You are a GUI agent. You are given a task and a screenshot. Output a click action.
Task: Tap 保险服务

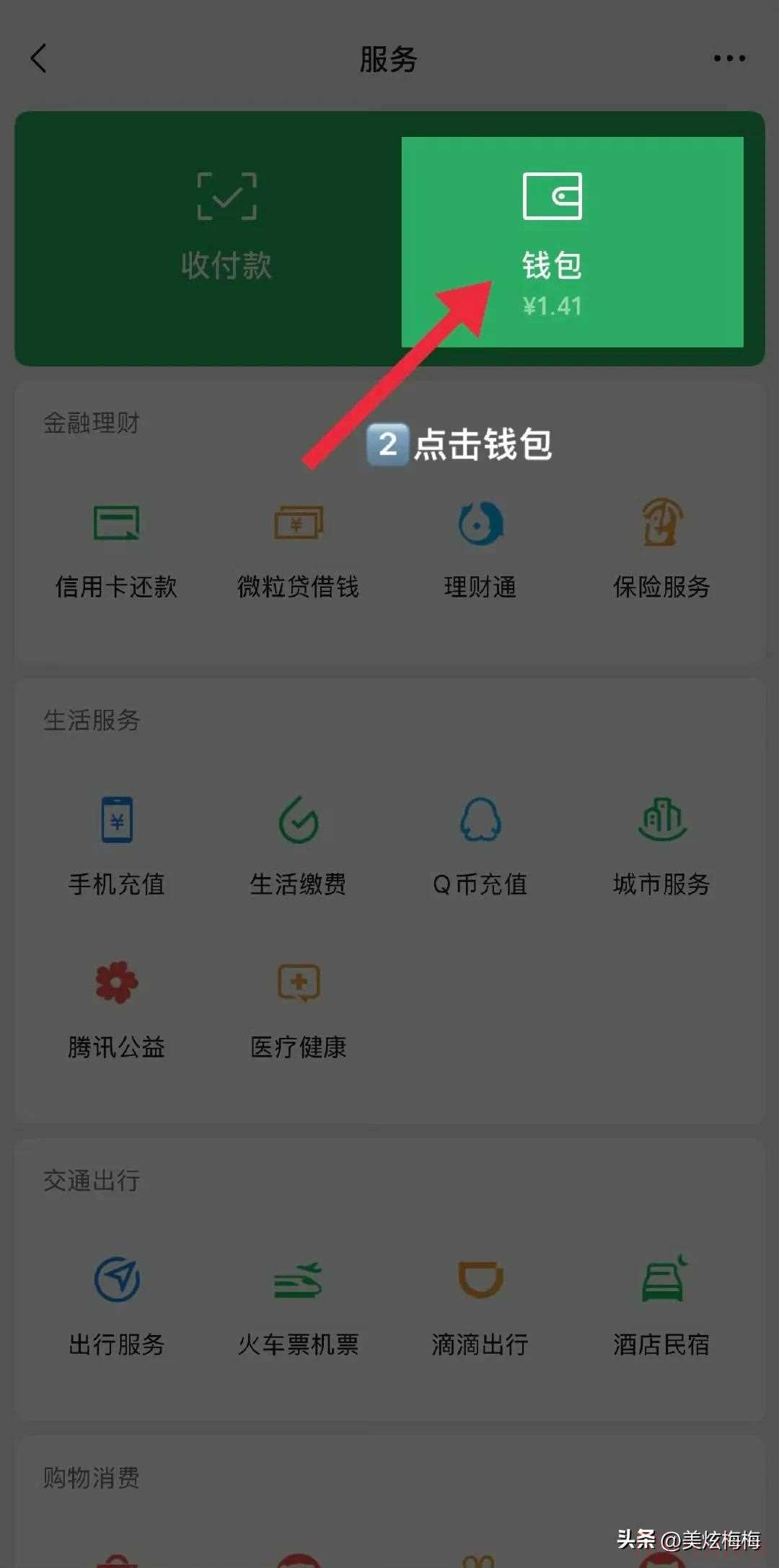click(x=661, y=550)
